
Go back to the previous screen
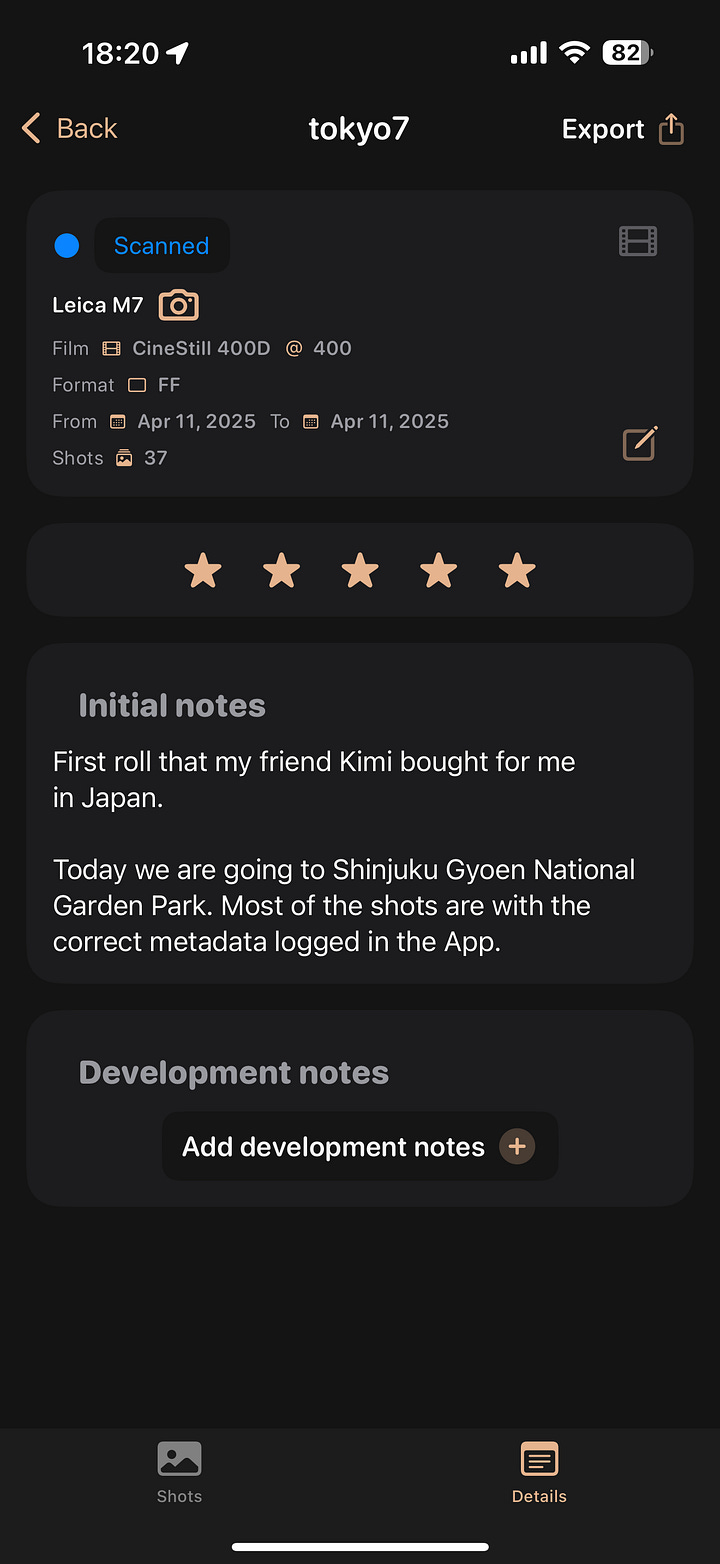(69, 129)
